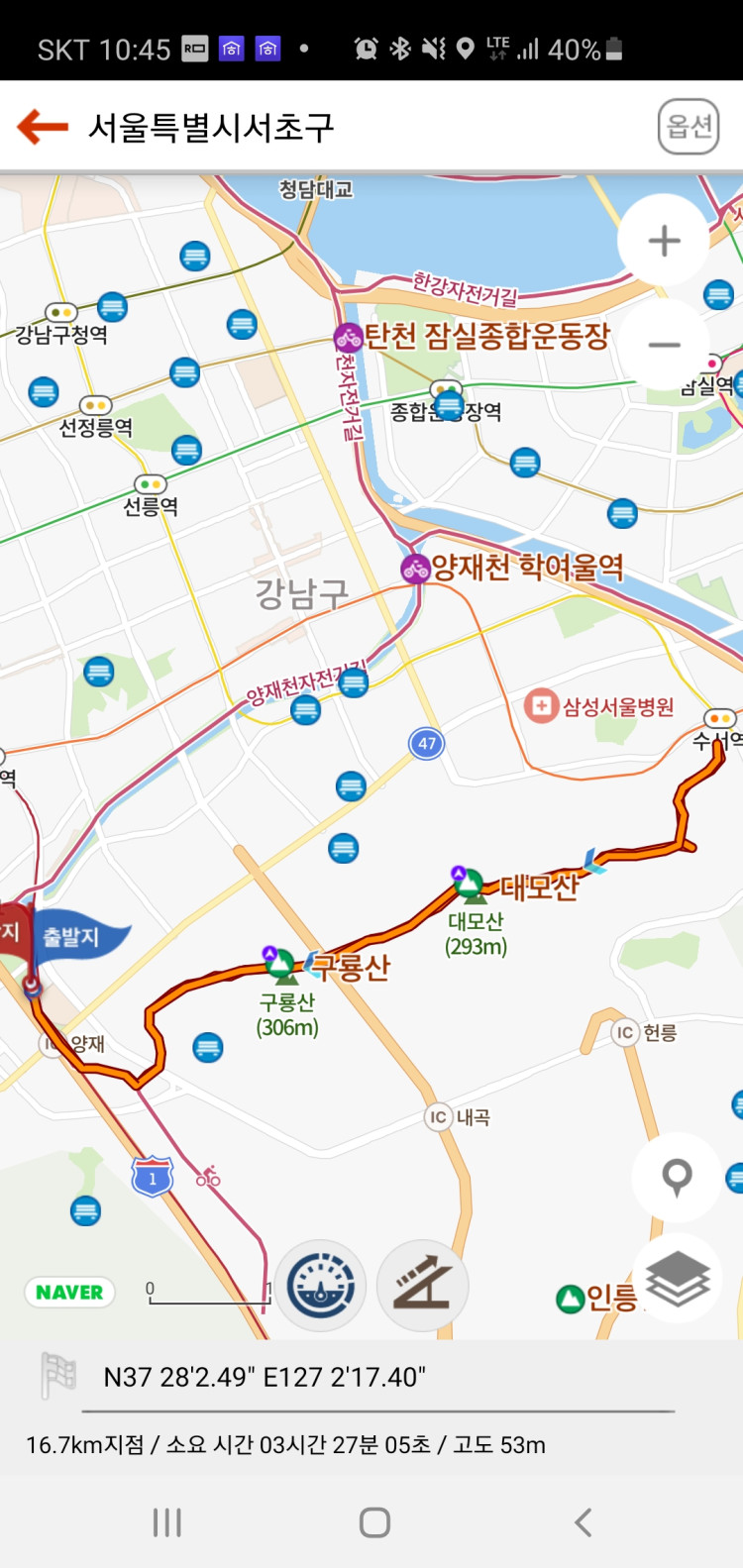Go back using the orange arrow

pyautogui.click(x=43, y=127)
